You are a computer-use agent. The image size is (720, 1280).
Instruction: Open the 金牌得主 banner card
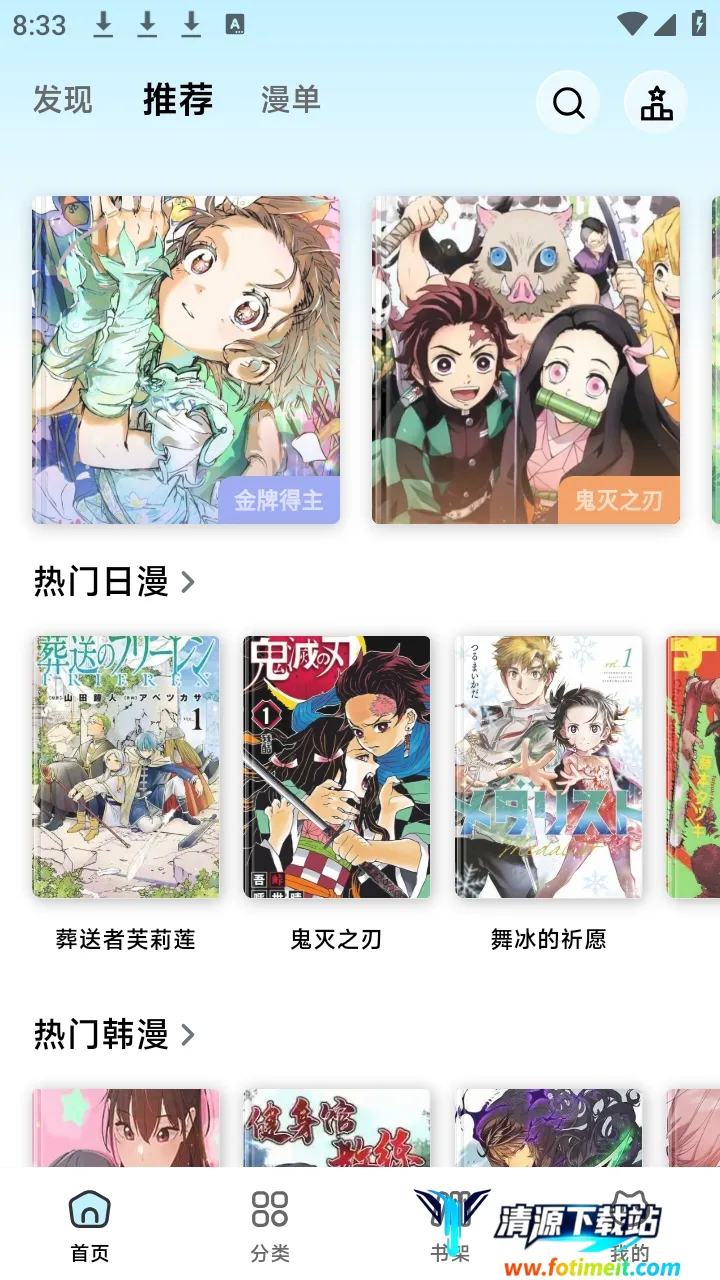(x=186, y=360)
